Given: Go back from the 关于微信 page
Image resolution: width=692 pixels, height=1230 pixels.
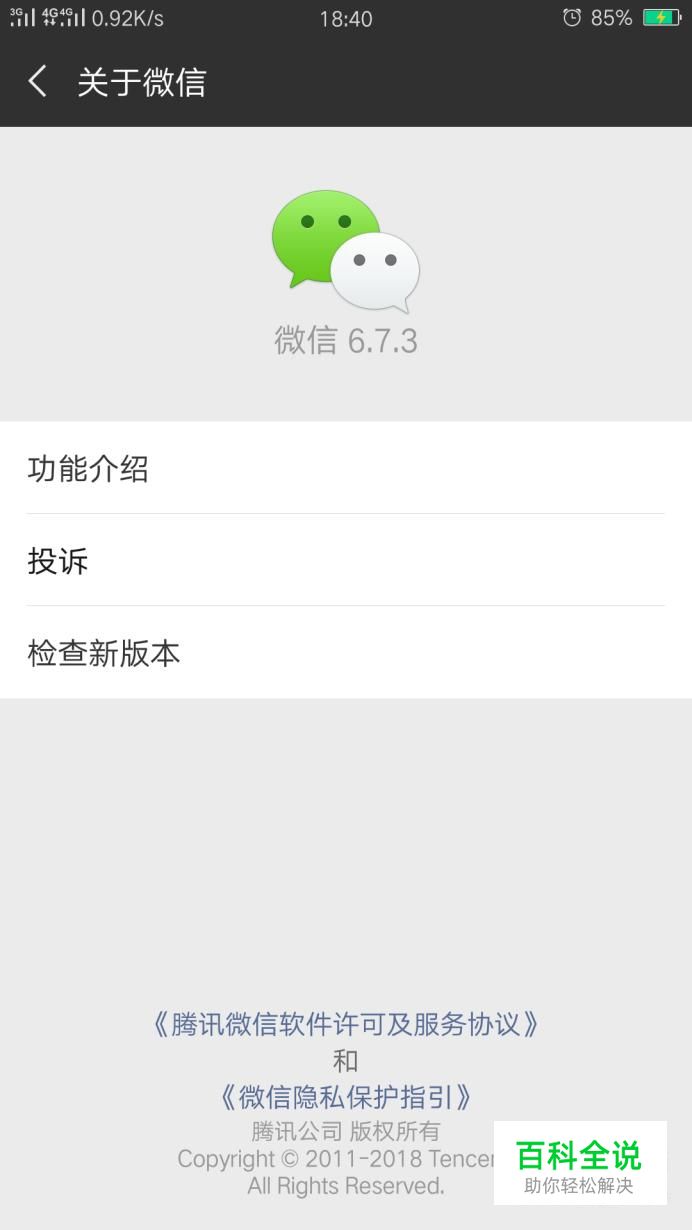Looking at the screenshot, I should coord(38,82).
